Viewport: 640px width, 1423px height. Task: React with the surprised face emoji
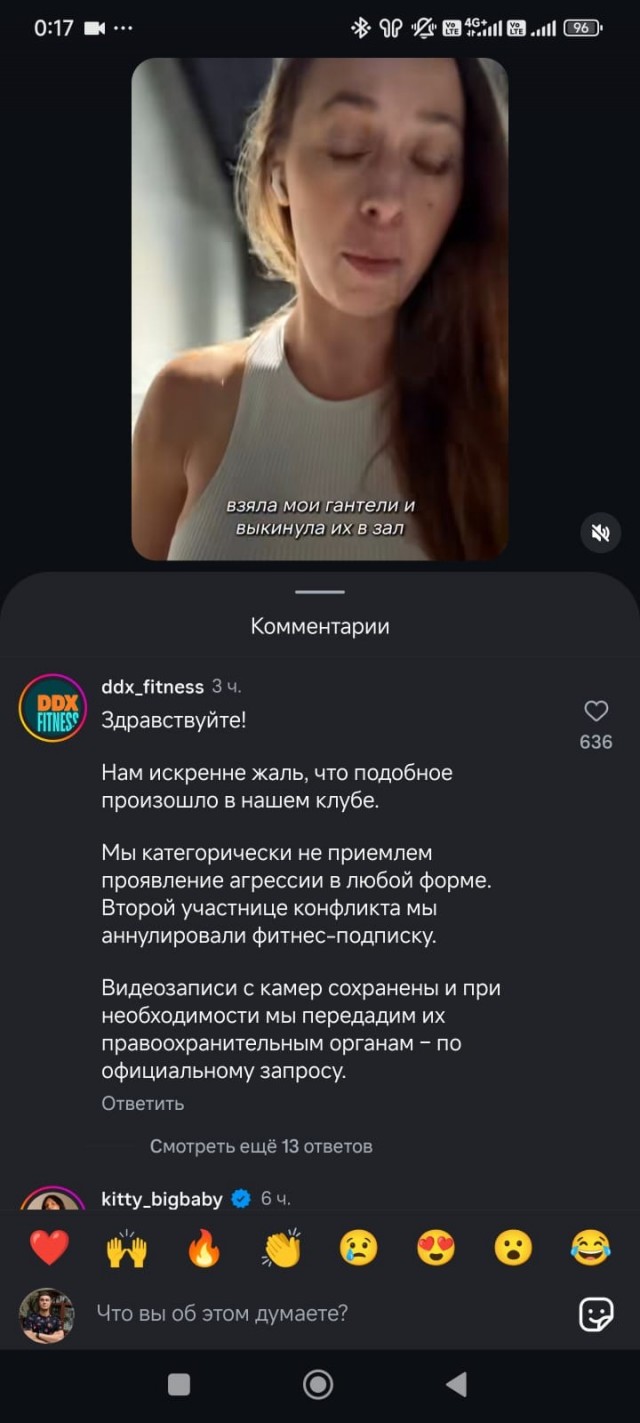[x=513, y=1248]
